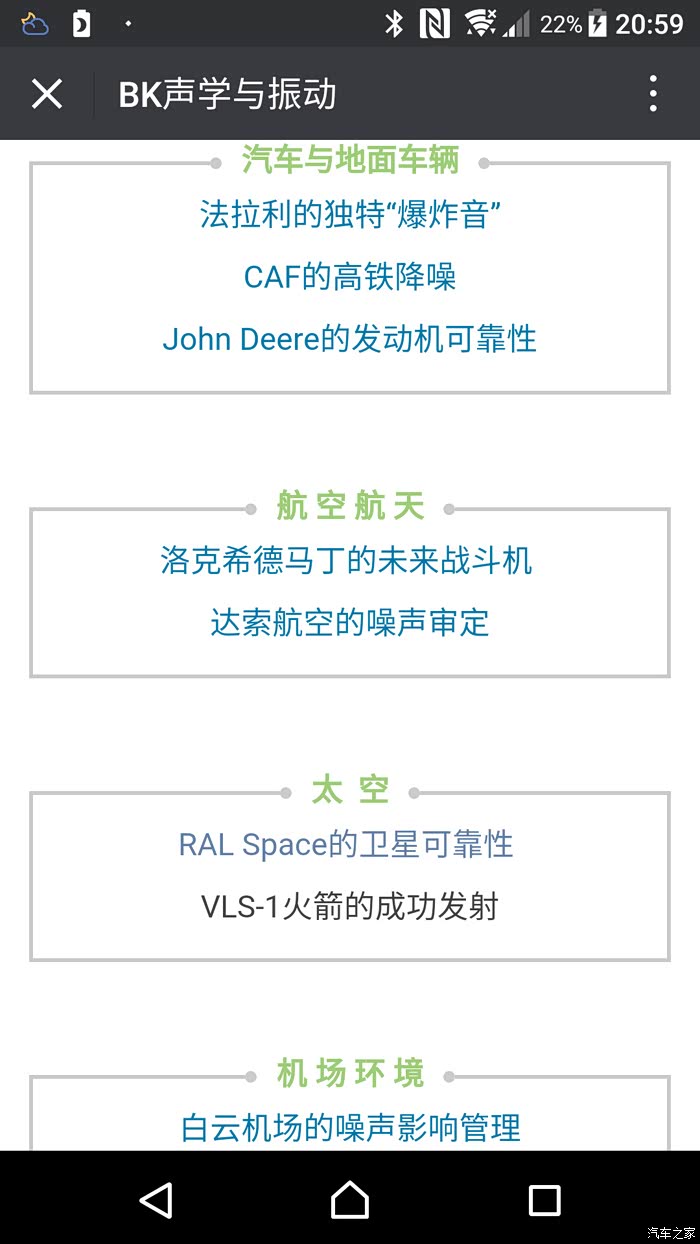700x1244 pixels.
Task: Open the three-dot overflow menu
Action: 653,94
